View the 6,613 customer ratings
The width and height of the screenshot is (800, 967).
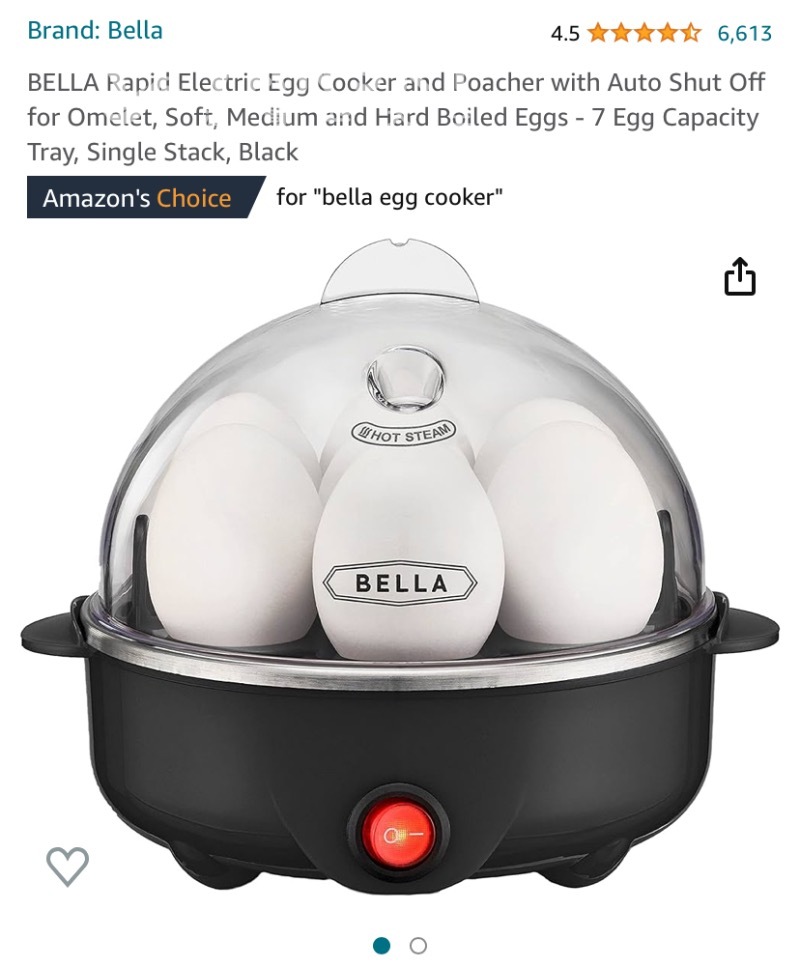[744, 33]
